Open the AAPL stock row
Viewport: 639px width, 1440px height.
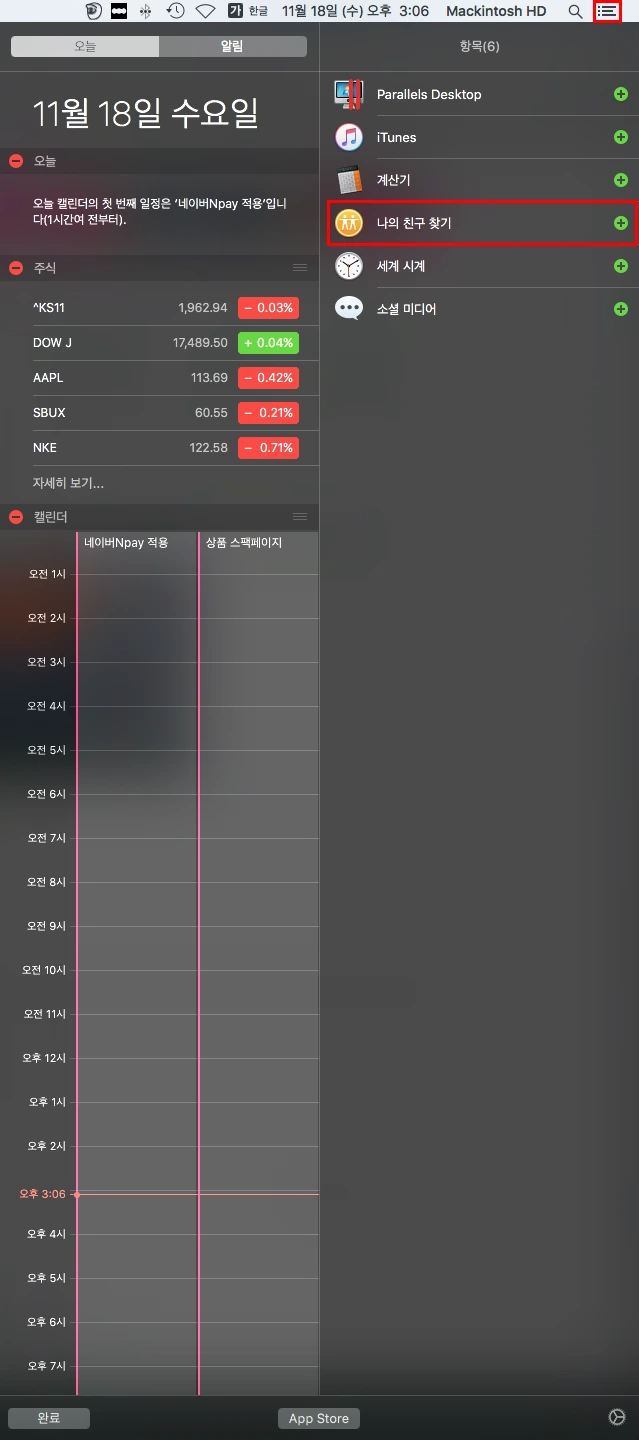[x=166, y=378]
